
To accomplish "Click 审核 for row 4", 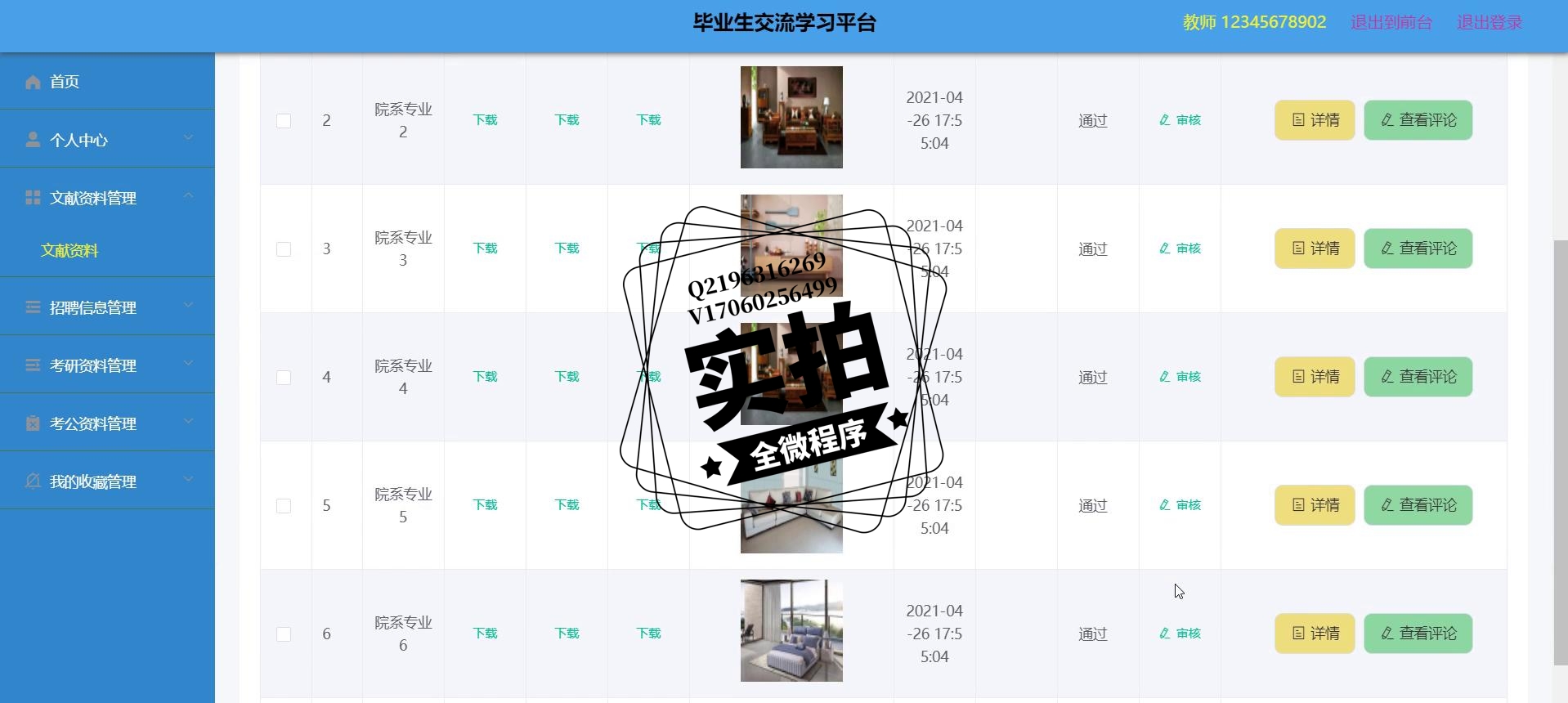I will [x=1180, y=377].
